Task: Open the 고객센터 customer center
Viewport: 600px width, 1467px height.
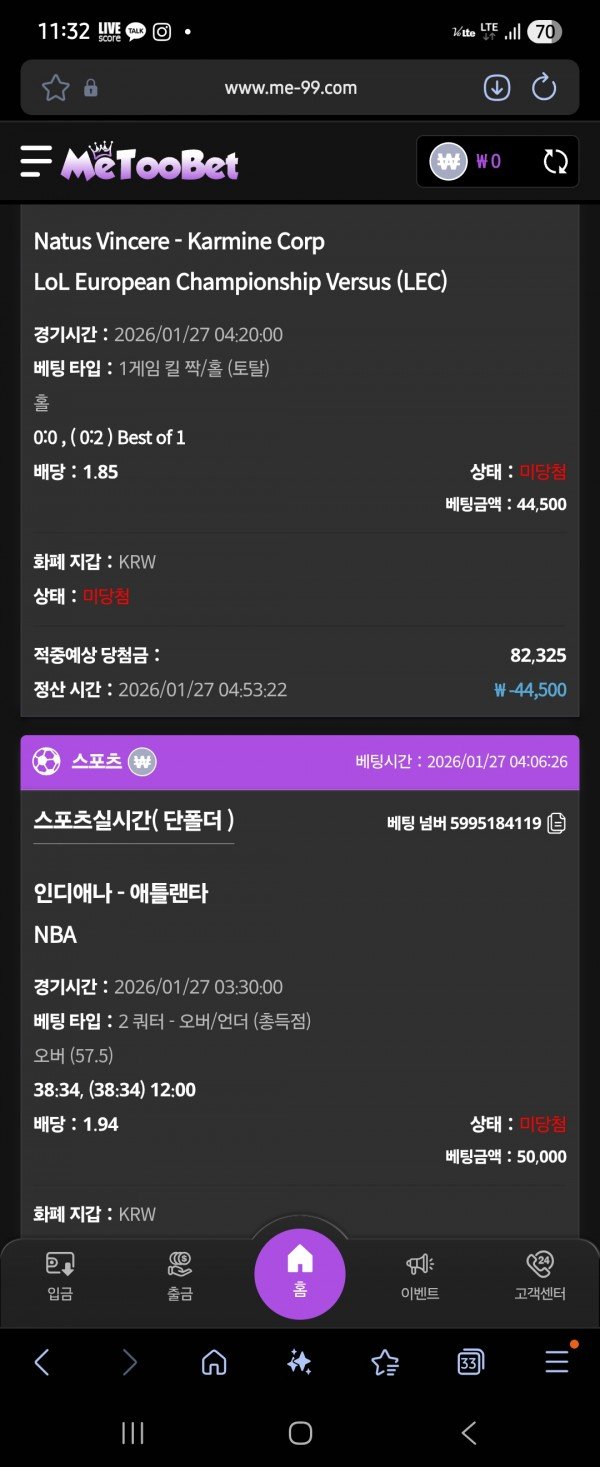Action: pyautogui.click(x=540, y=1274)
